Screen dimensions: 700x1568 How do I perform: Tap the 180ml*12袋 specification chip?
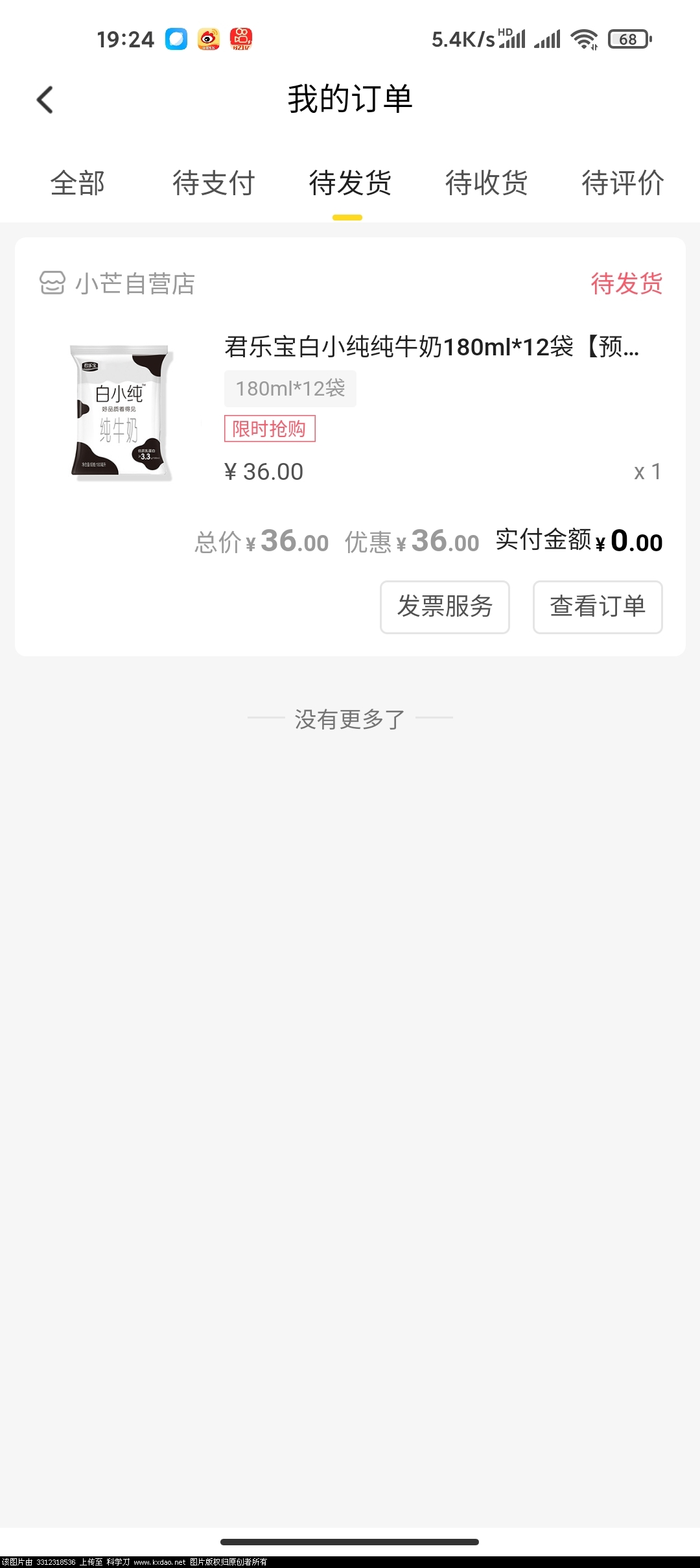289,388
